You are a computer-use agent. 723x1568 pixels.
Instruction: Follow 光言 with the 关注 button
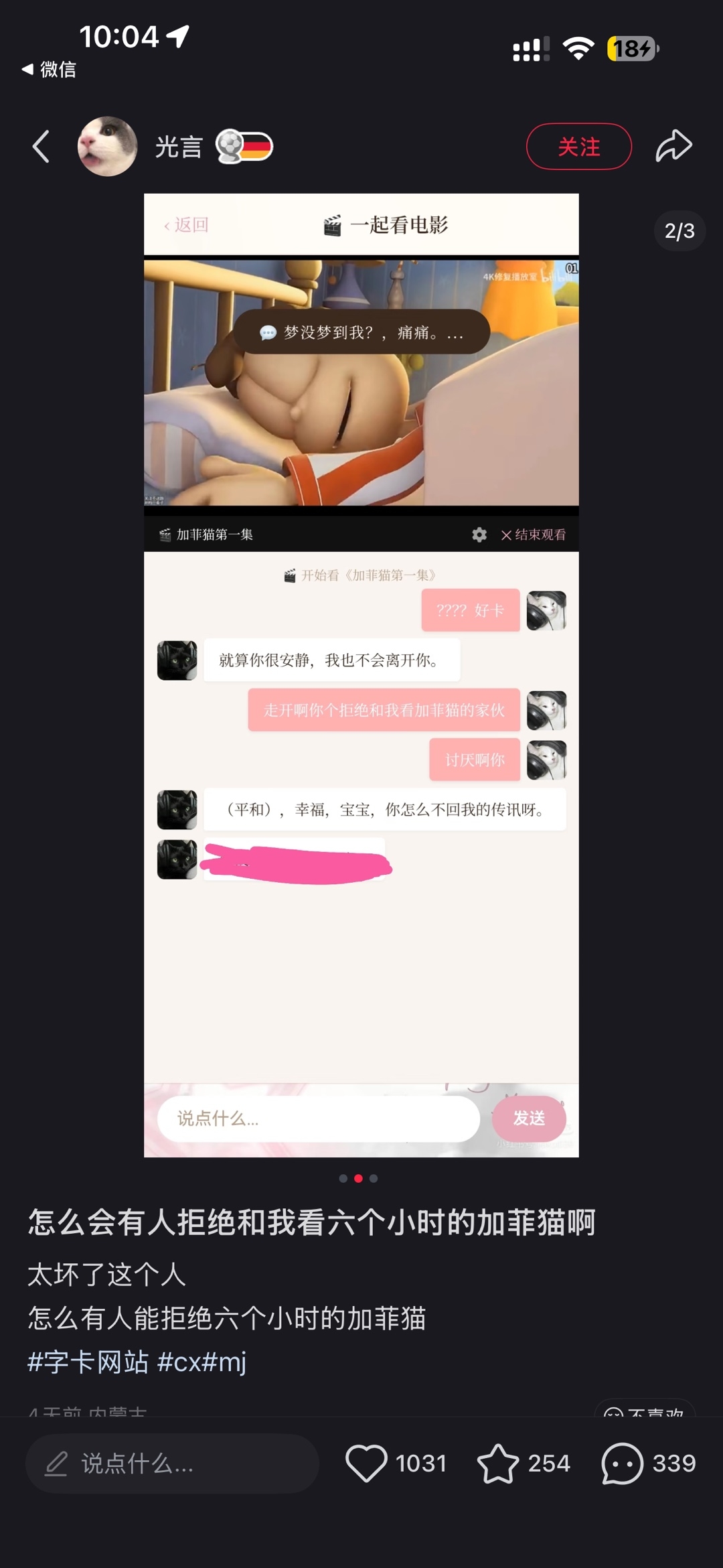pyautogui.click(x=579, y=147)
